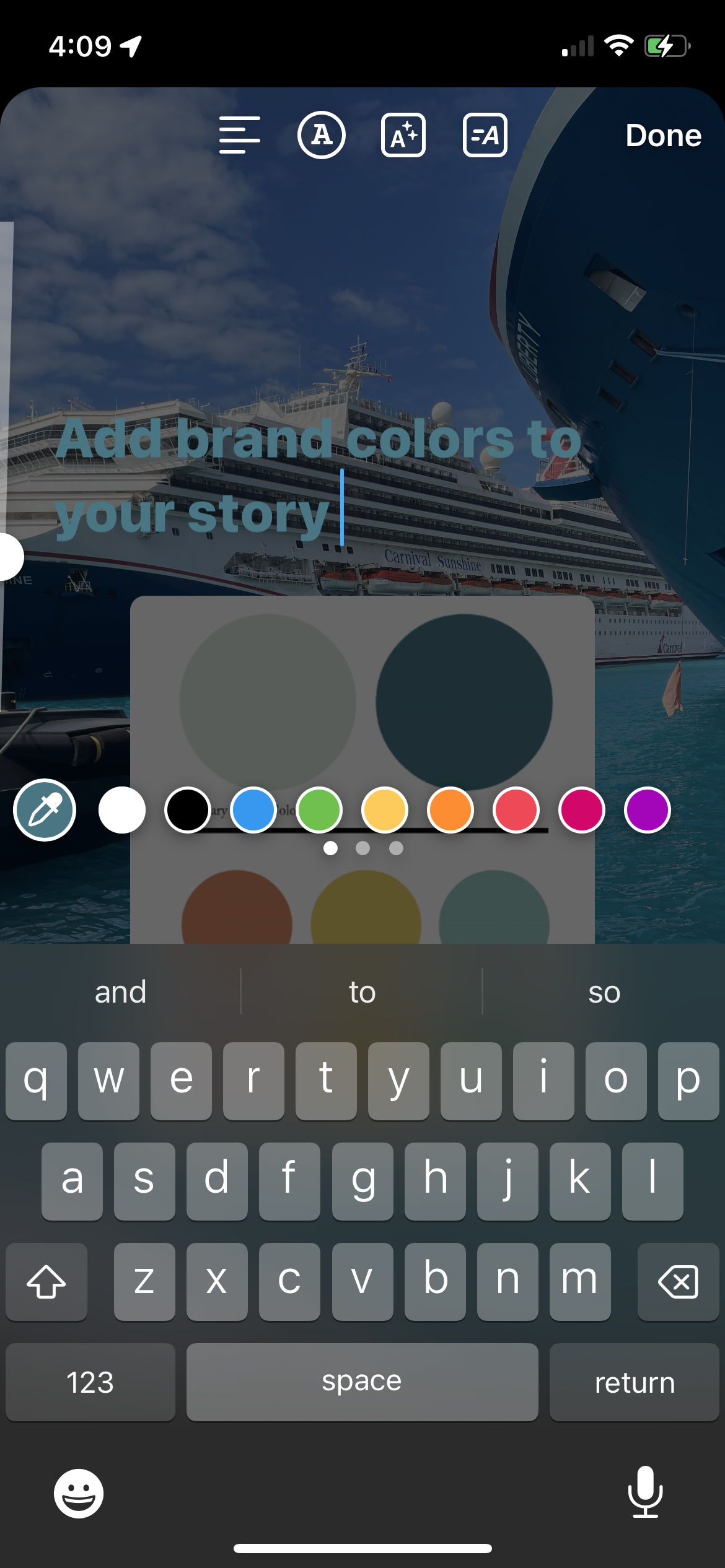The image size is (725, 1568).
Task: Tap Done to finish editing text
Action: click(662, 135)
